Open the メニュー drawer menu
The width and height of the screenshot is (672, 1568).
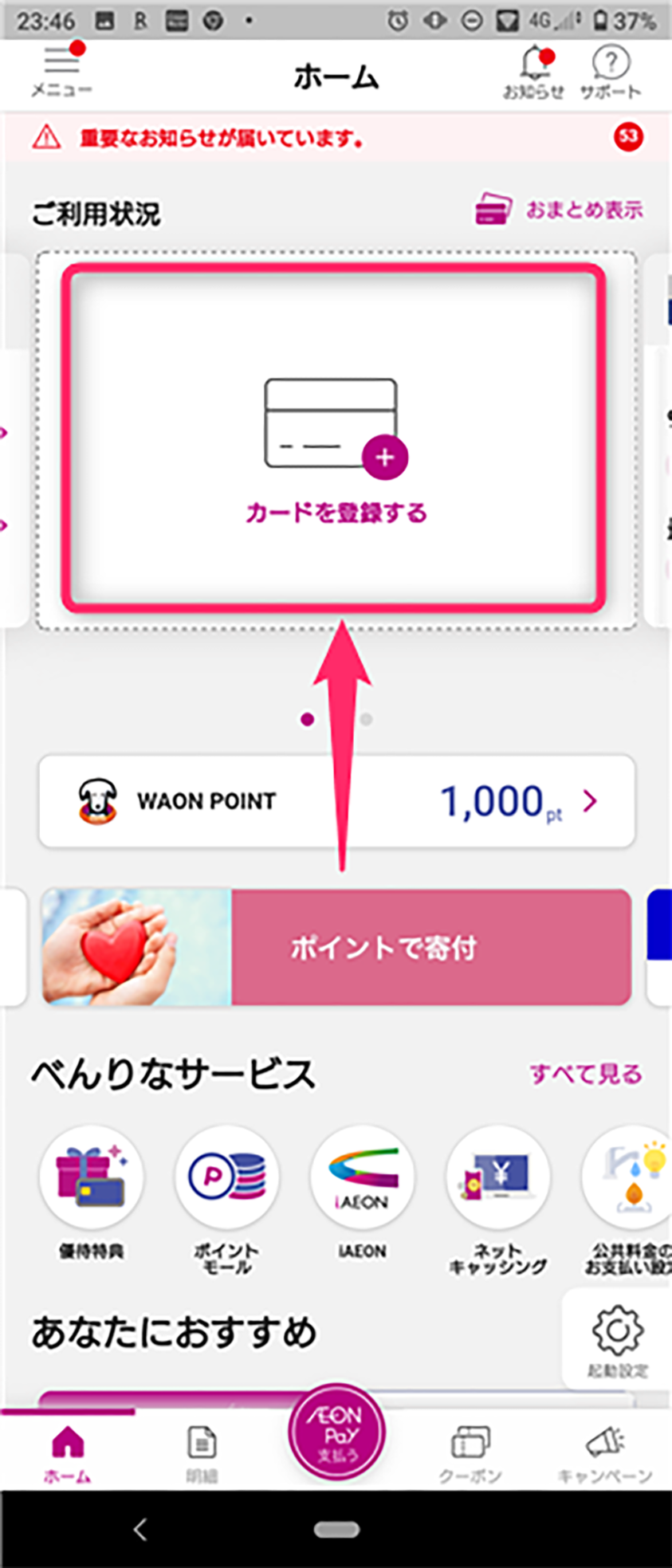pos(61,72)
